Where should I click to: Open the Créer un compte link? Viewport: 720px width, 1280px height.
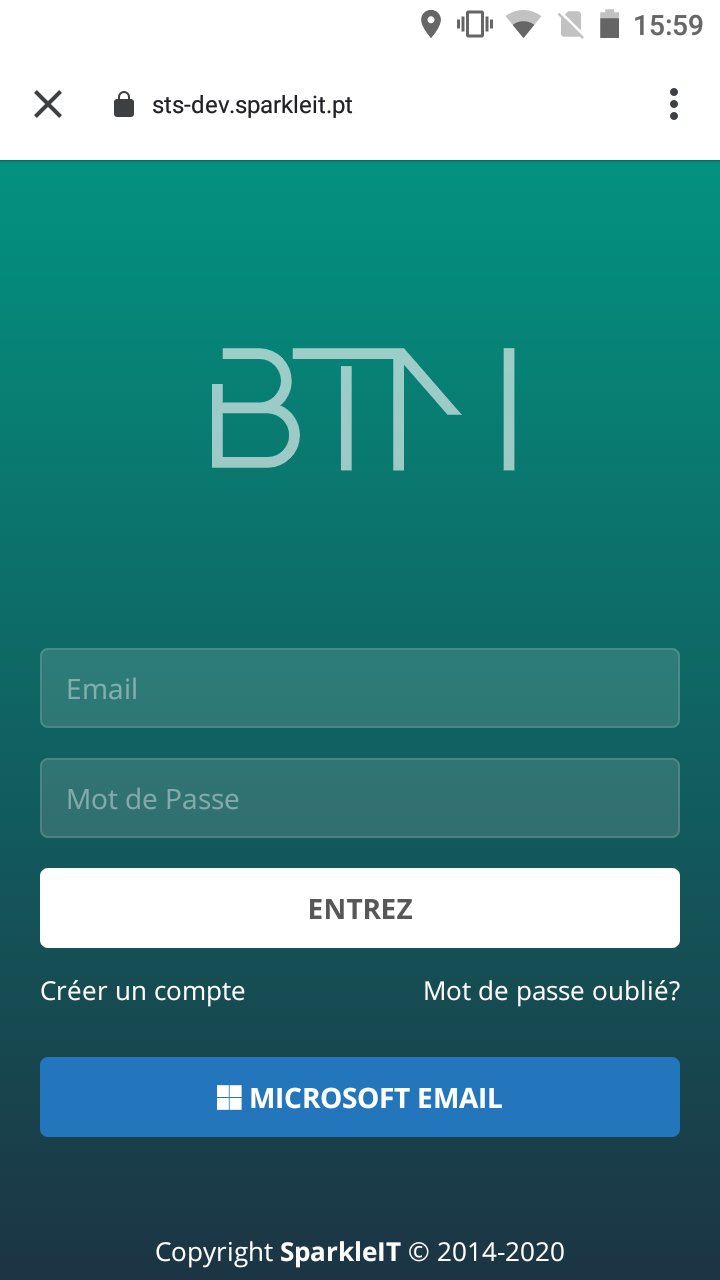(x=143, y=991)
